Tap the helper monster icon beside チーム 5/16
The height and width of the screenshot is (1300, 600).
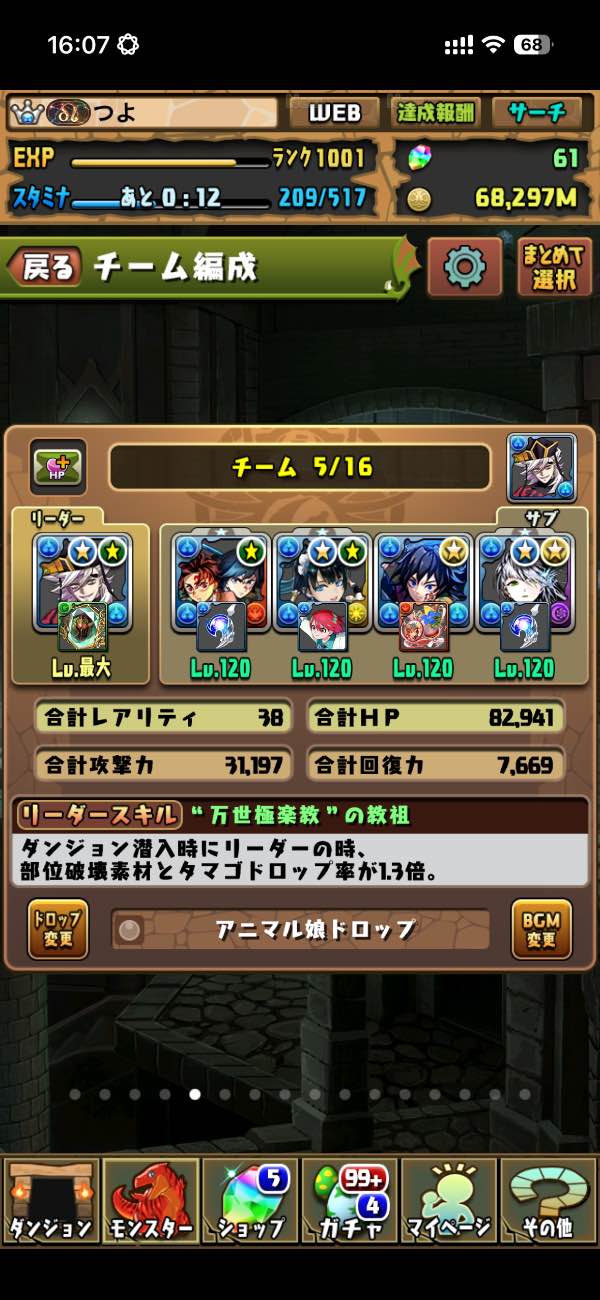[541, 467]
